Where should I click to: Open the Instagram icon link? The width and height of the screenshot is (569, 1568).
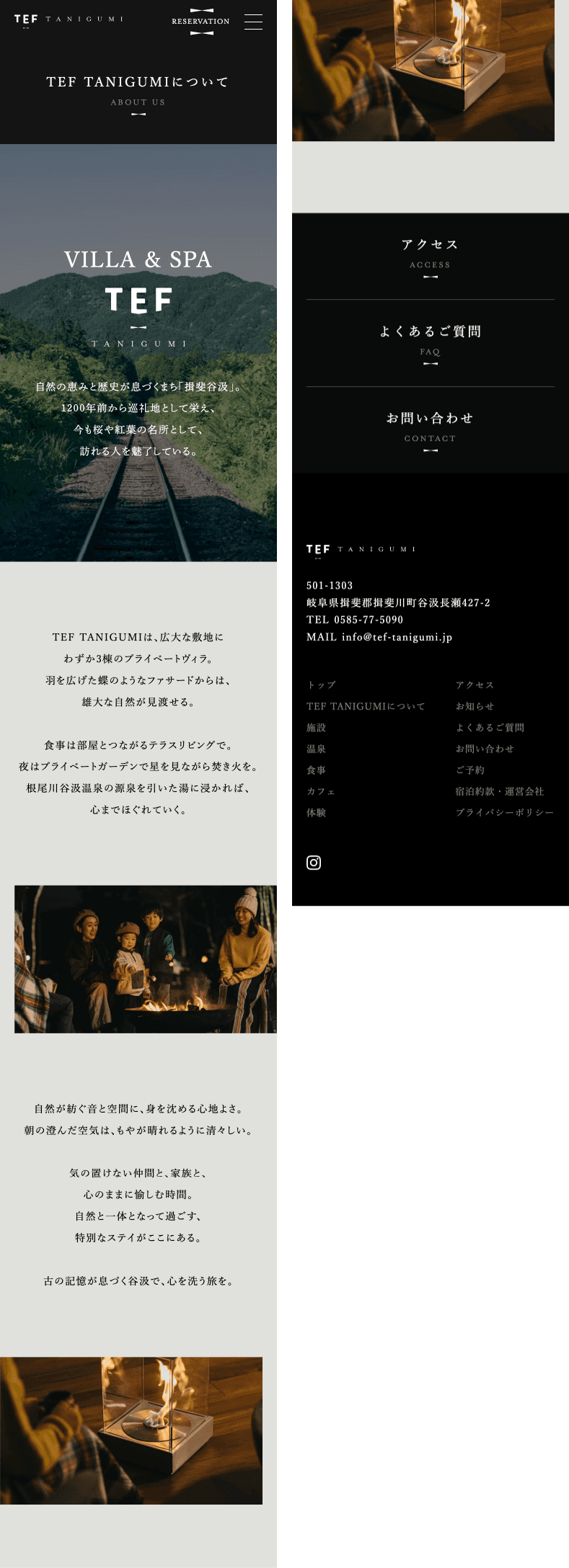point(314,863)
